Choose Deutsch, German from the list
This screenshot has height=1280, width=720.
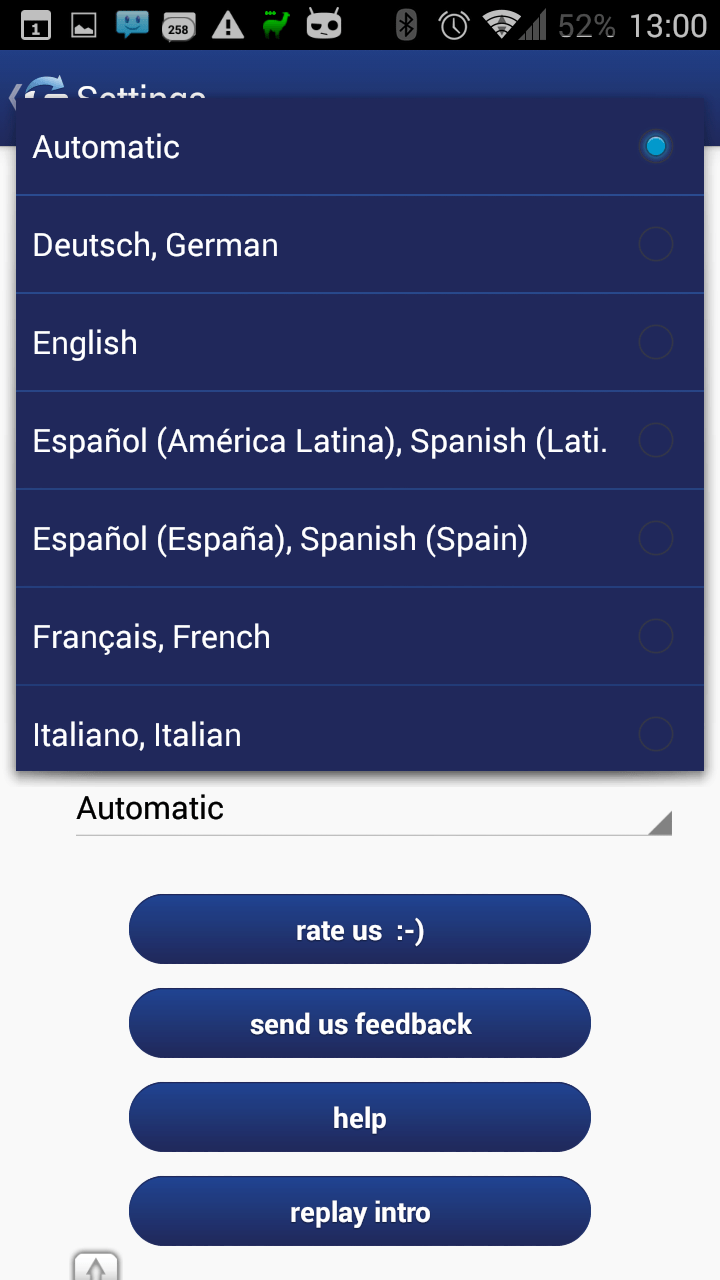(x=360, y=245)
